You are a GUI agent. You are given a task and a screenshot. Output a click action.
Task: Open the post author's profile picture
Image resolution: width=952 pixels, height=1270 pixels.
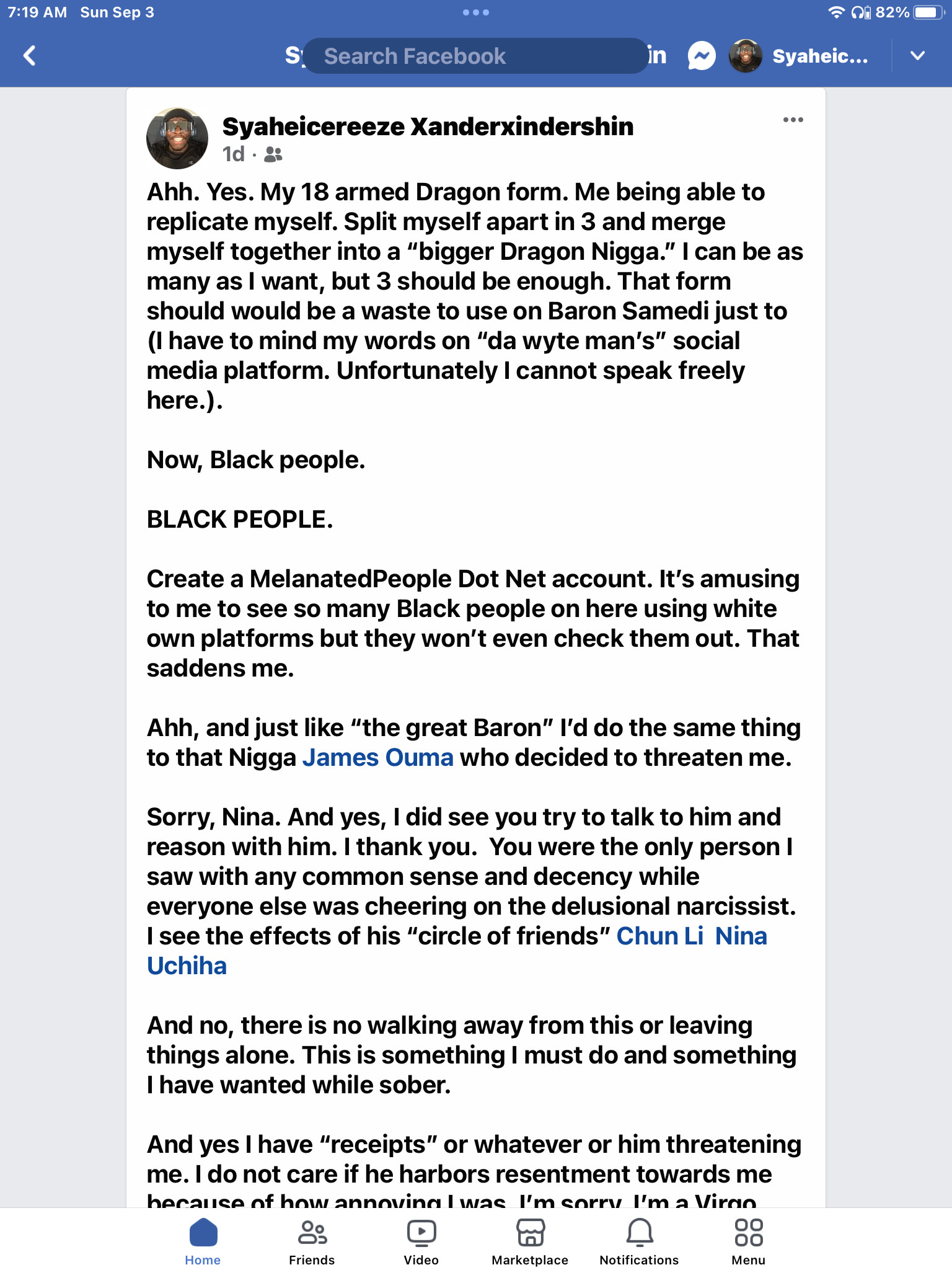coord(177,138)
